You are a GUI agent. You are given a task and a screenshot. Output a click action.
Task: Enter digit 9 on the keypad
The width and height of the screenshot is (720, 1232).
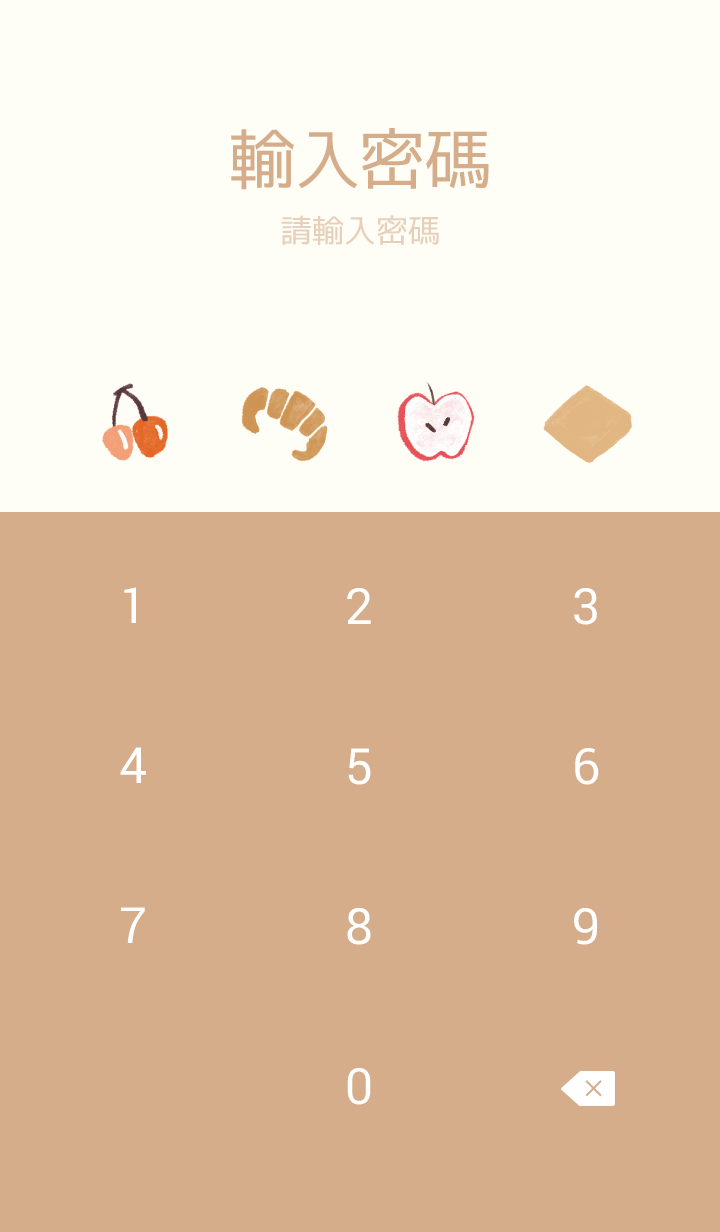[586, 927]
